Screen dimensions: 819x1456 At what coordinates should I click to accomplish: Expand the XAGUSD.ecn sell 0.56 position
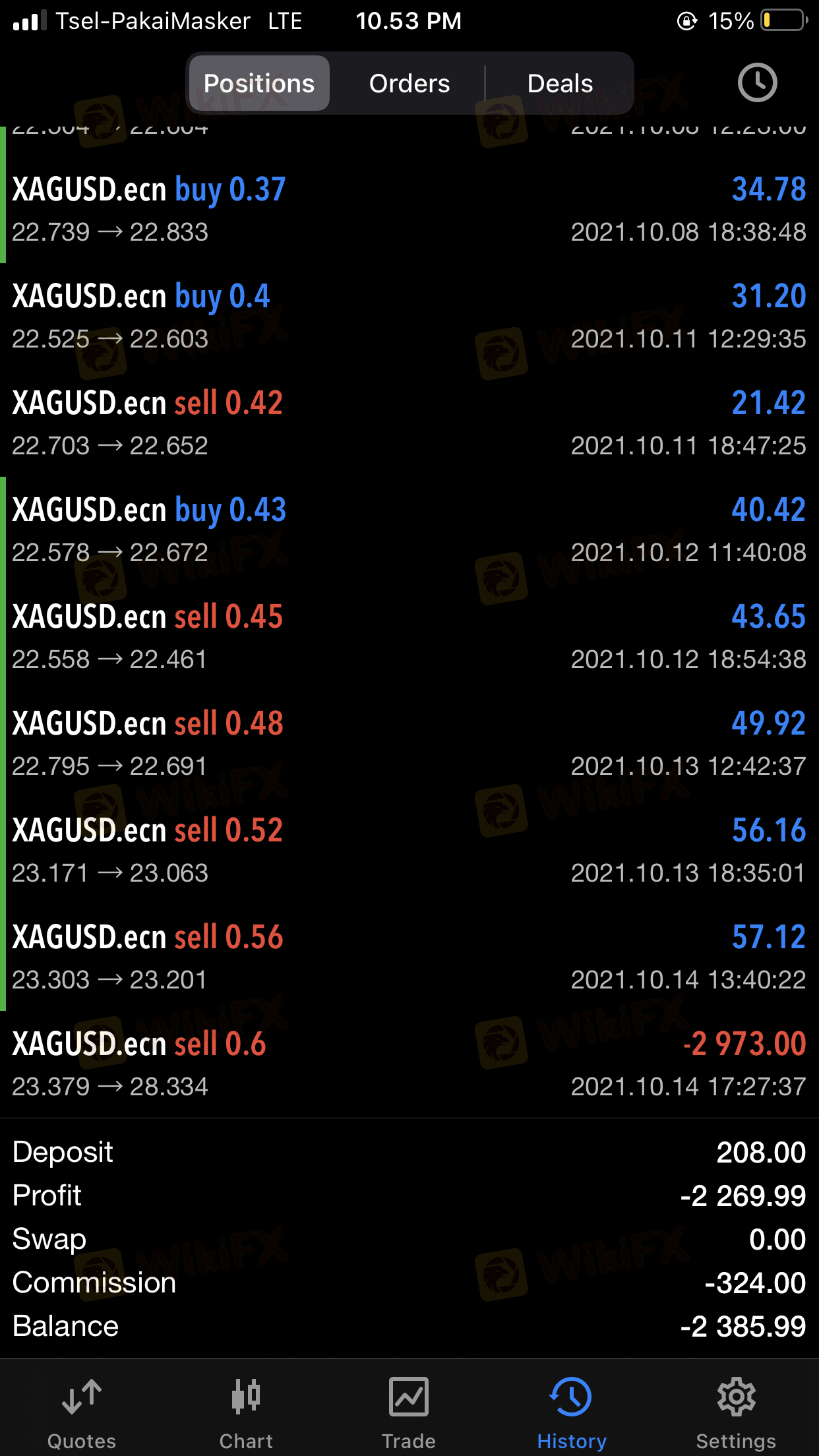pyautogui.click(x=409, y=957)
